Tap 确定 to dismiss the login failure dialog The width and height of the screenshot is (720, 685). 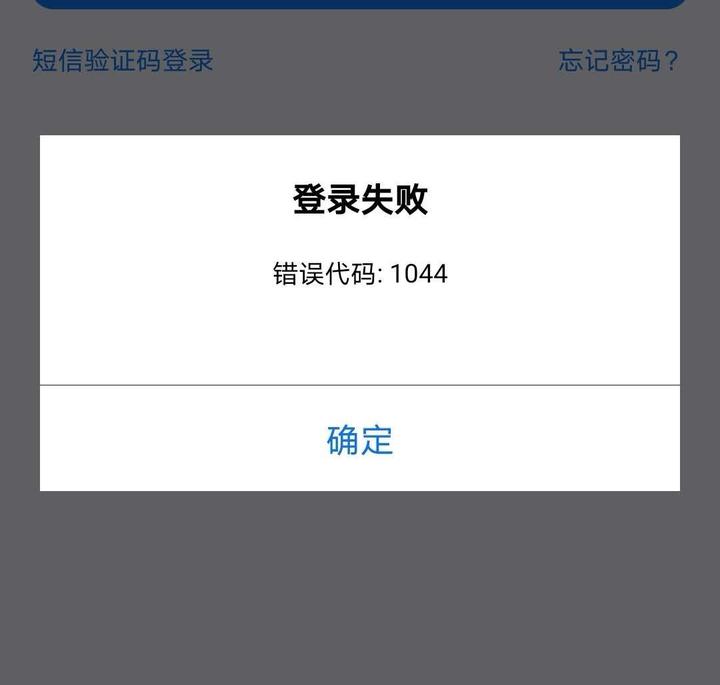pos(360,440)
